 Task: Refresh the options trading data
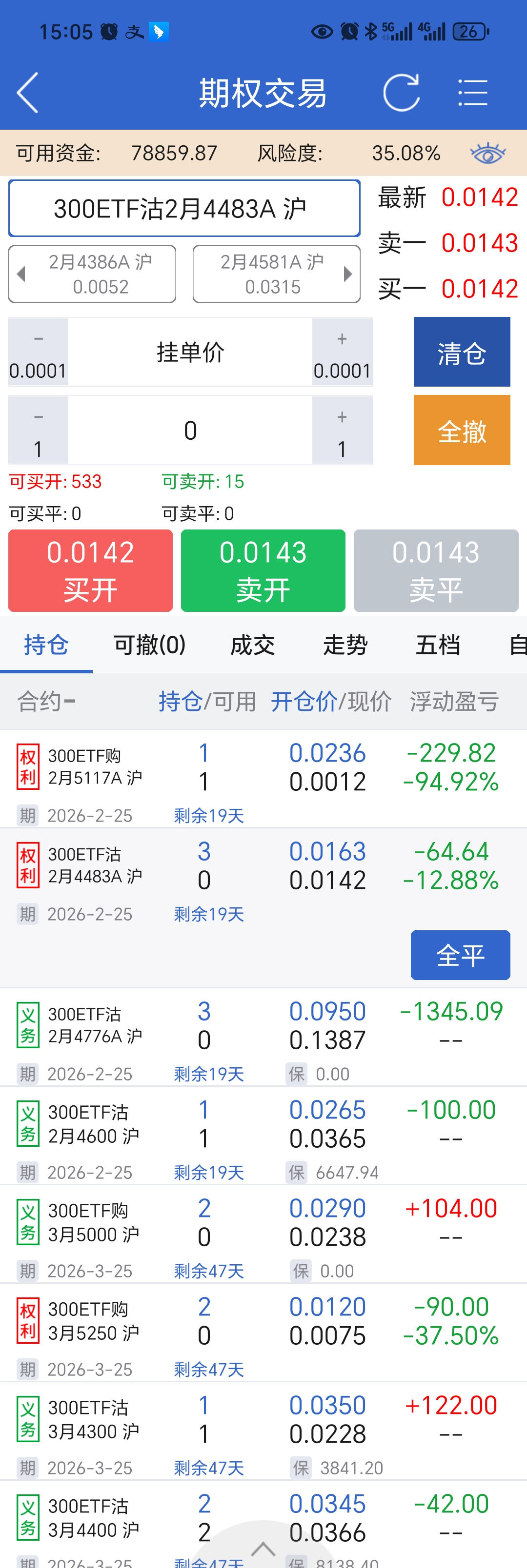401,93
